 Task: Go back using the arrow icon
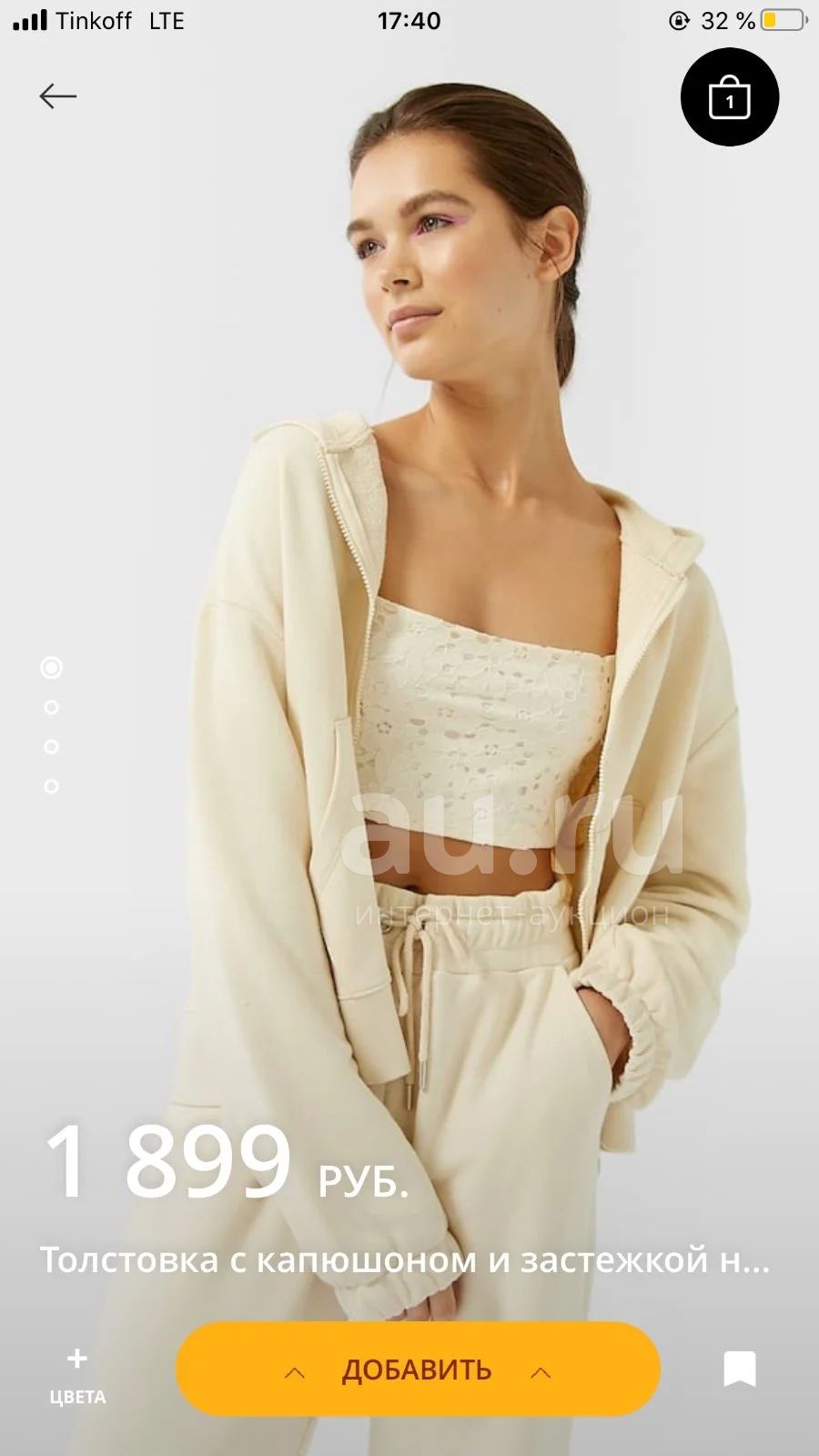pyautogui.click(x=57, y=96)
